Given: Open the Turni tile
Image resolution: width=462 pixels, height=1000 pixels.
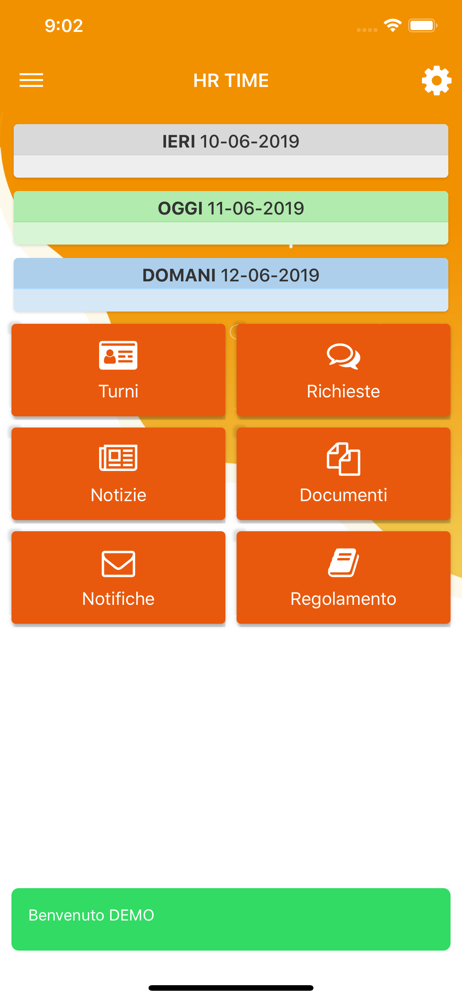Looking at the screenshot, I should (119, 370).
